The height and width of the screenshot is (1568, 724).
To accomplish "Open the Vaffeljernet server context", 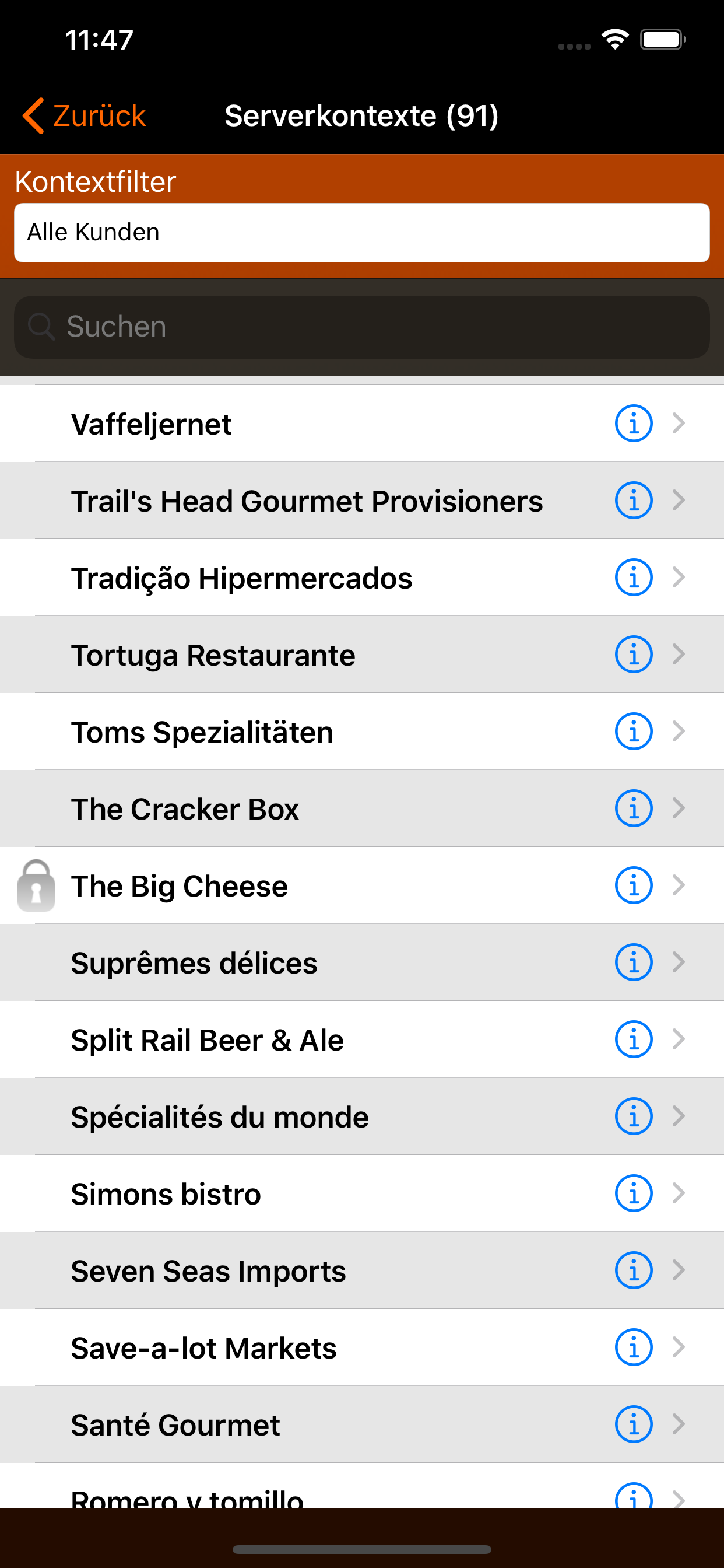I will (362, 423).
